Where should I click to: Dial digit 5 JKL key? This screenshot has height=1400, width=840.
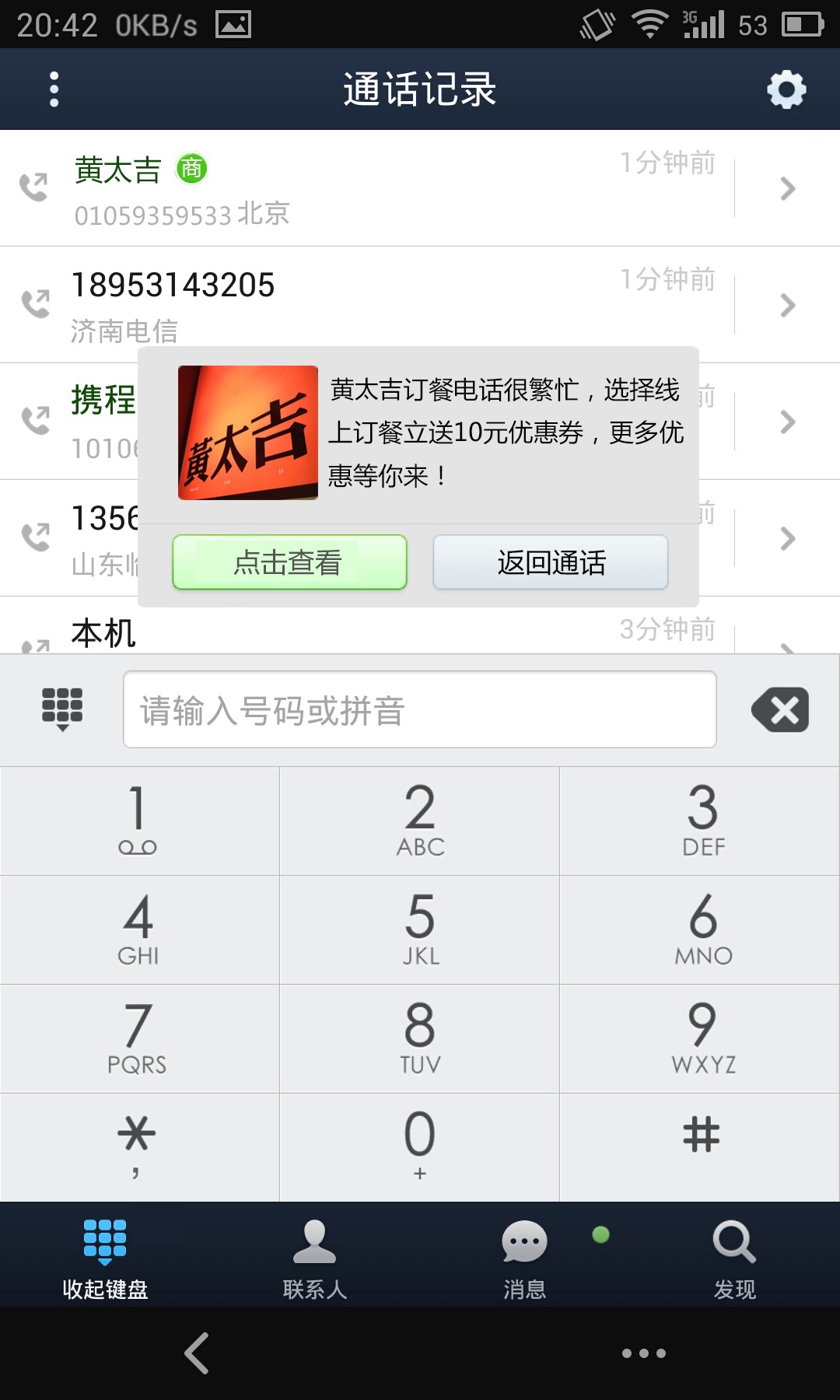point(420,930)
